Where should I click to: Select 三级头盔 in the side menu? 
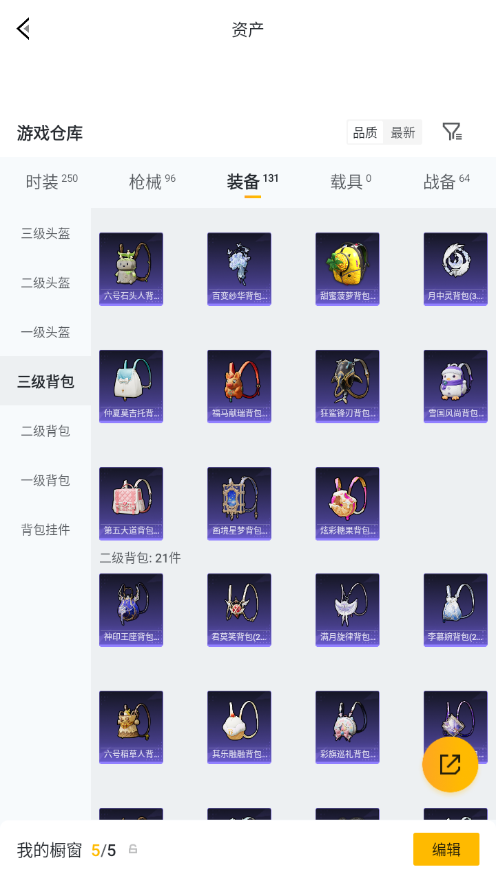tap(45, 233)
